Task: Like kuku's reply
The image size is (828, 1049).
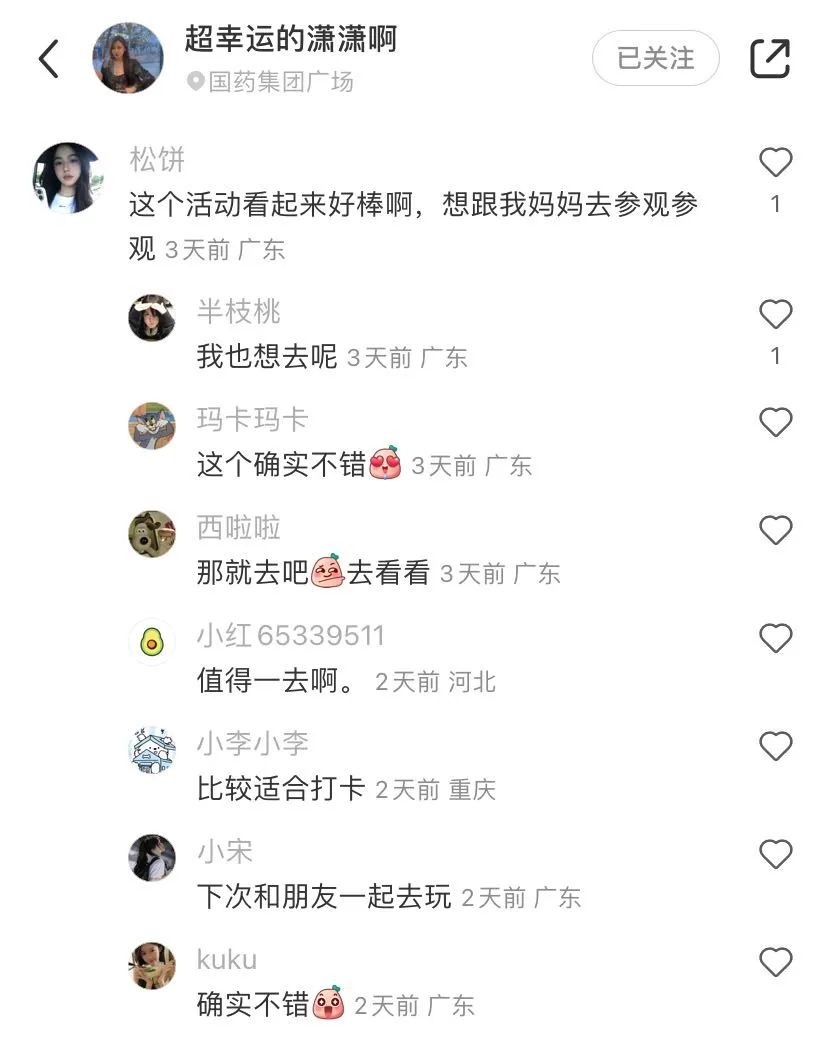Action: (775, 963)
